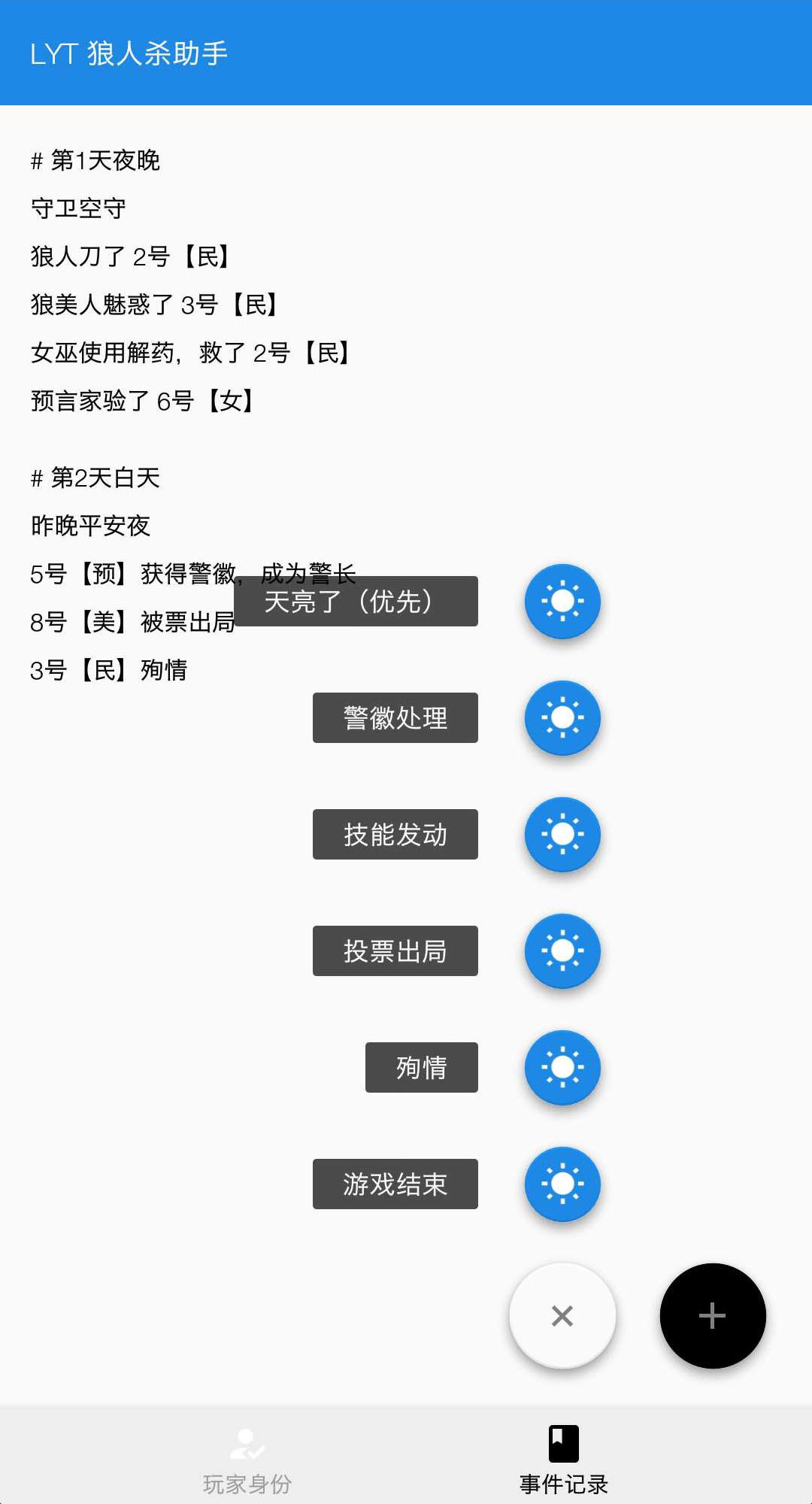Click the 游戏结束 action label
812x1504 pixels.
tap(394, 1184)
